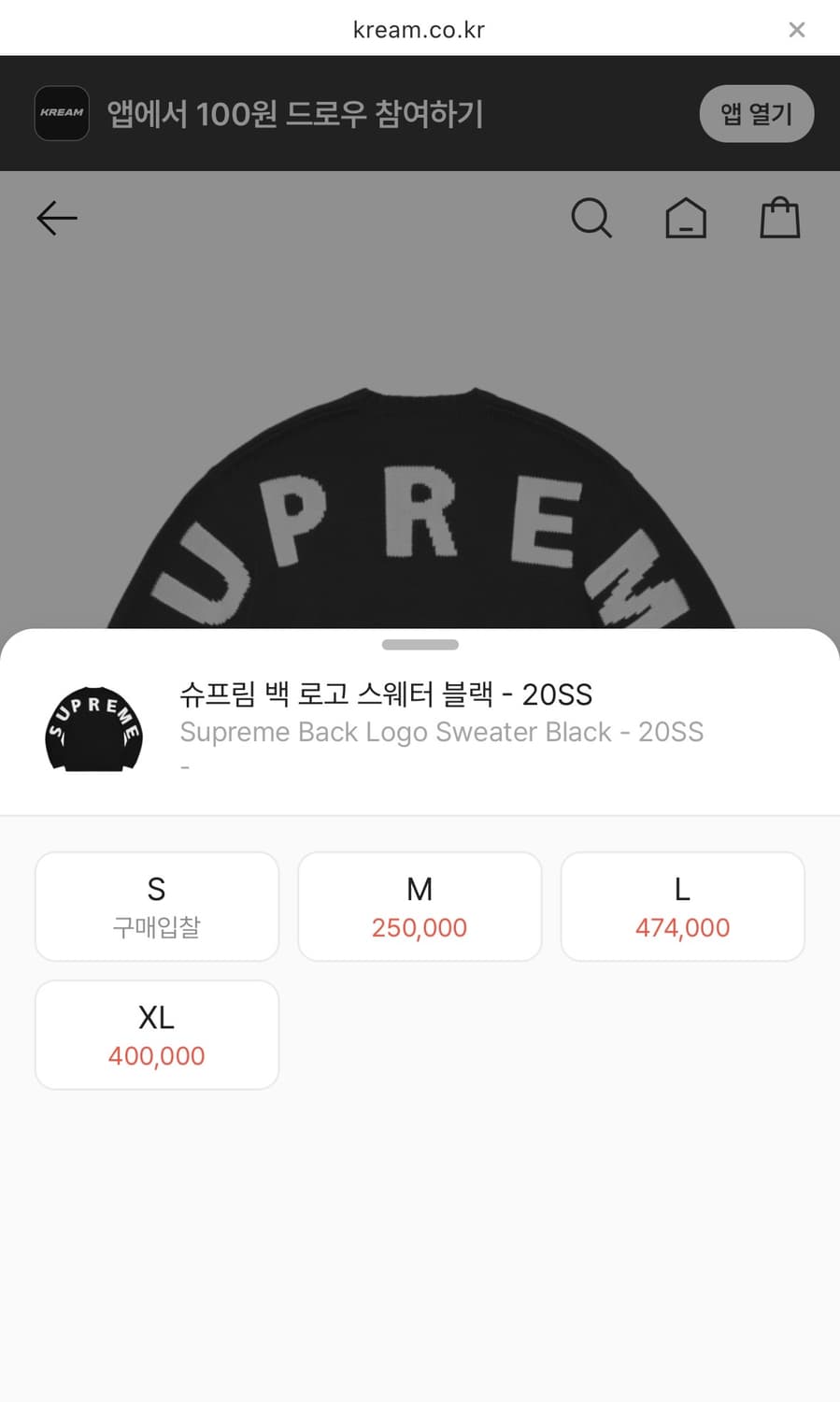The width and height of the screenshot is (840, 1402).
Task: Tap the KREAM app logo in banner
Action: pos(62,112)
